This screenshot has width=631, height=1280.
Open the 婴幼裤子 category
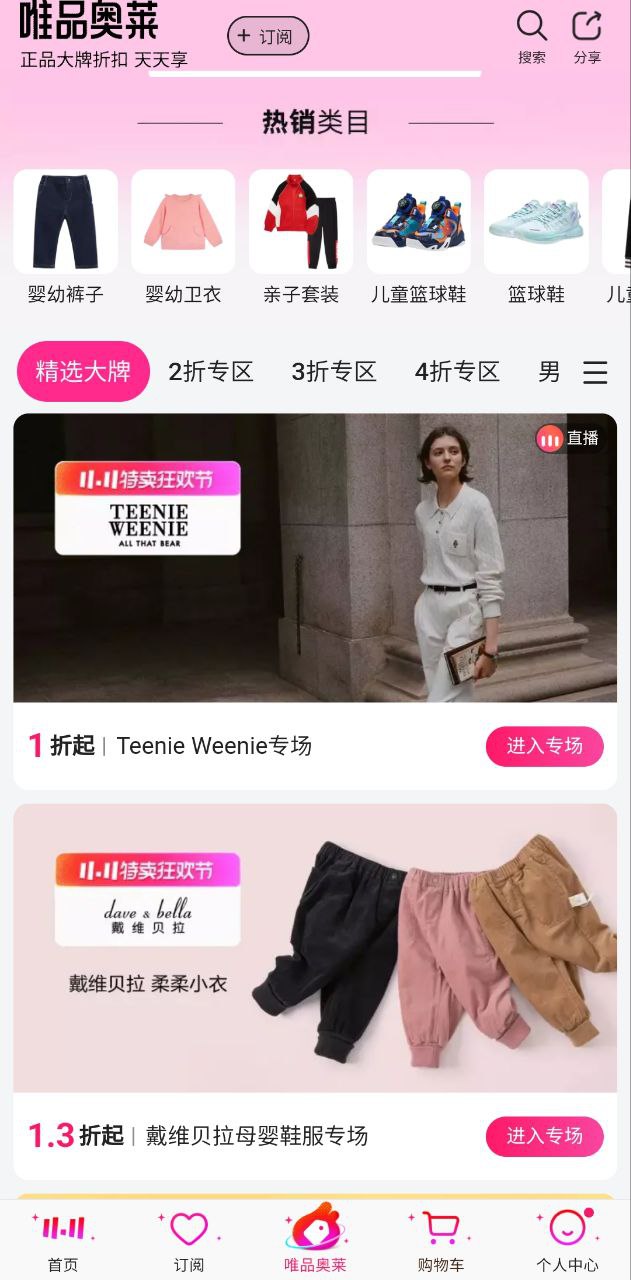tap(65, 236)
